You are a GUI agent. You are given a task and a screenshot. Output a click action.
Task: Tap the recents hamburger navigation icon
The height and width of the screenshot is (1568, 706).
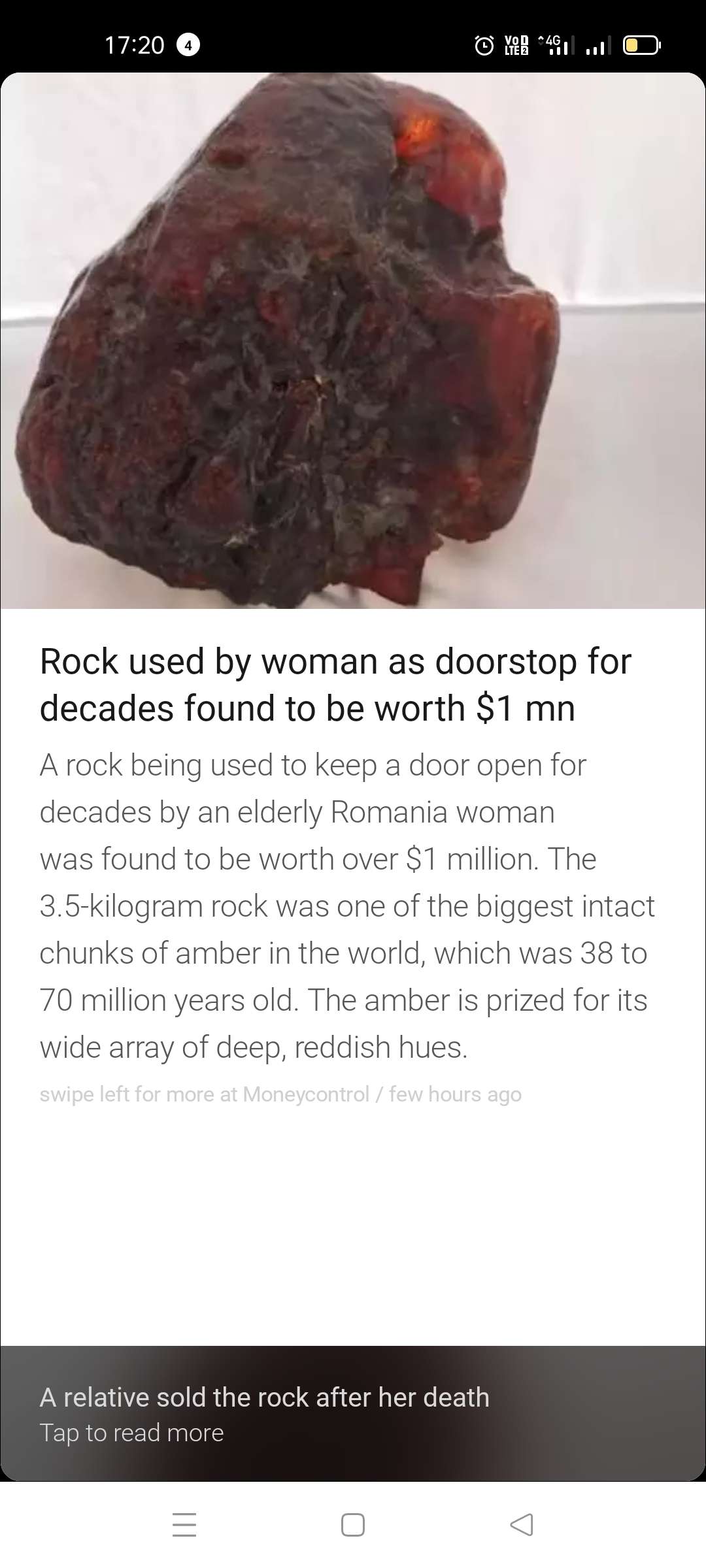click(x=185, y=1526)
